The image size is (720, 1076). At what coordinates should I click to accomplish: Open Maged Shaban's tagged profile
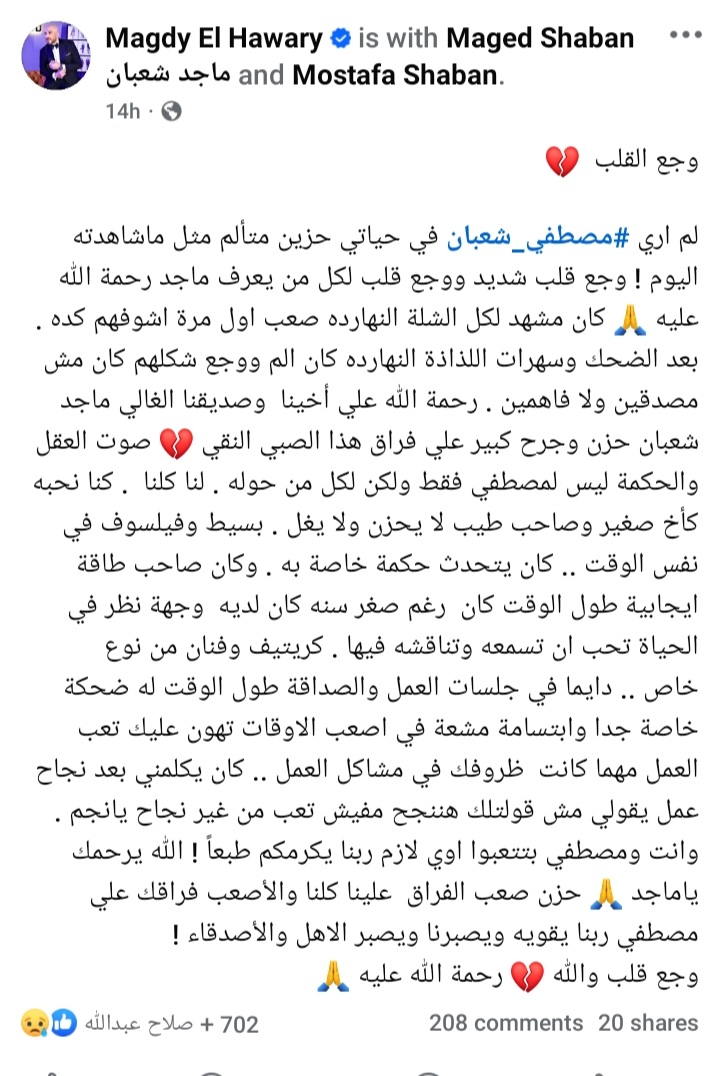pyautogui.click(x=540, y=39)
